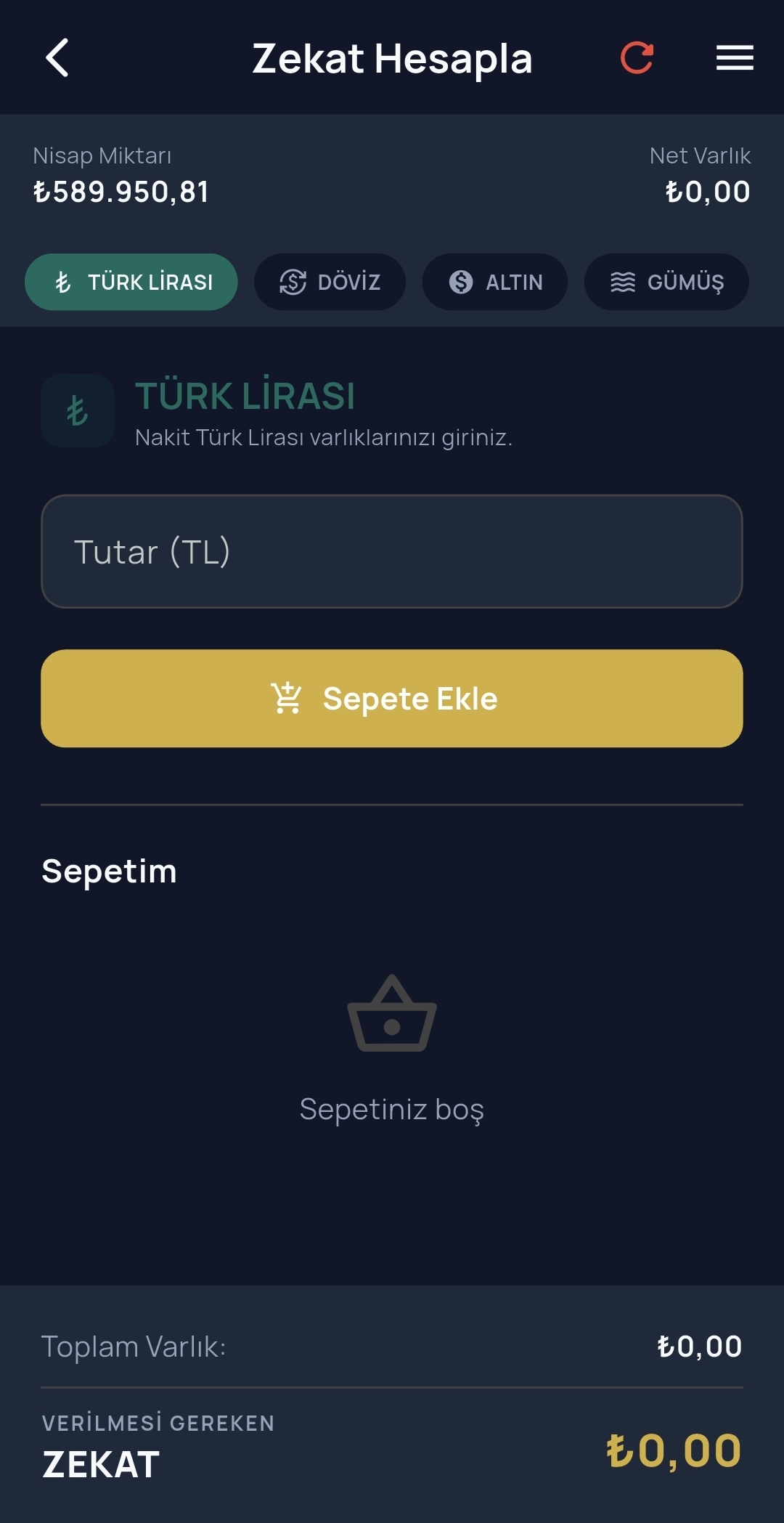Switch to the Altın tab
This screenshot has width=784, height=1523.
tap(494, 282)
